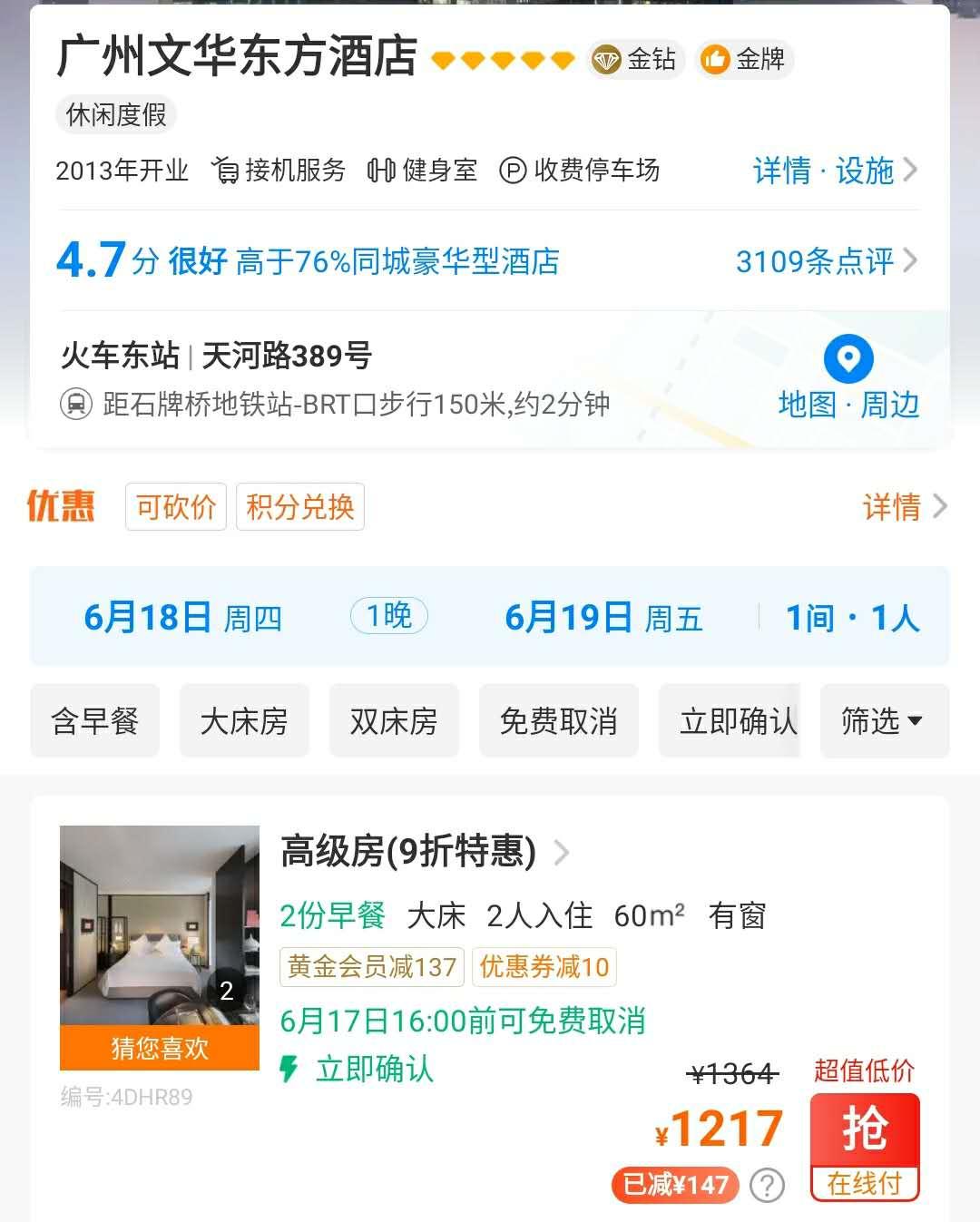Toggle the 免费取消 filter
The height and width of the screenshot is (1222, 980).
(x=559, y=720)
